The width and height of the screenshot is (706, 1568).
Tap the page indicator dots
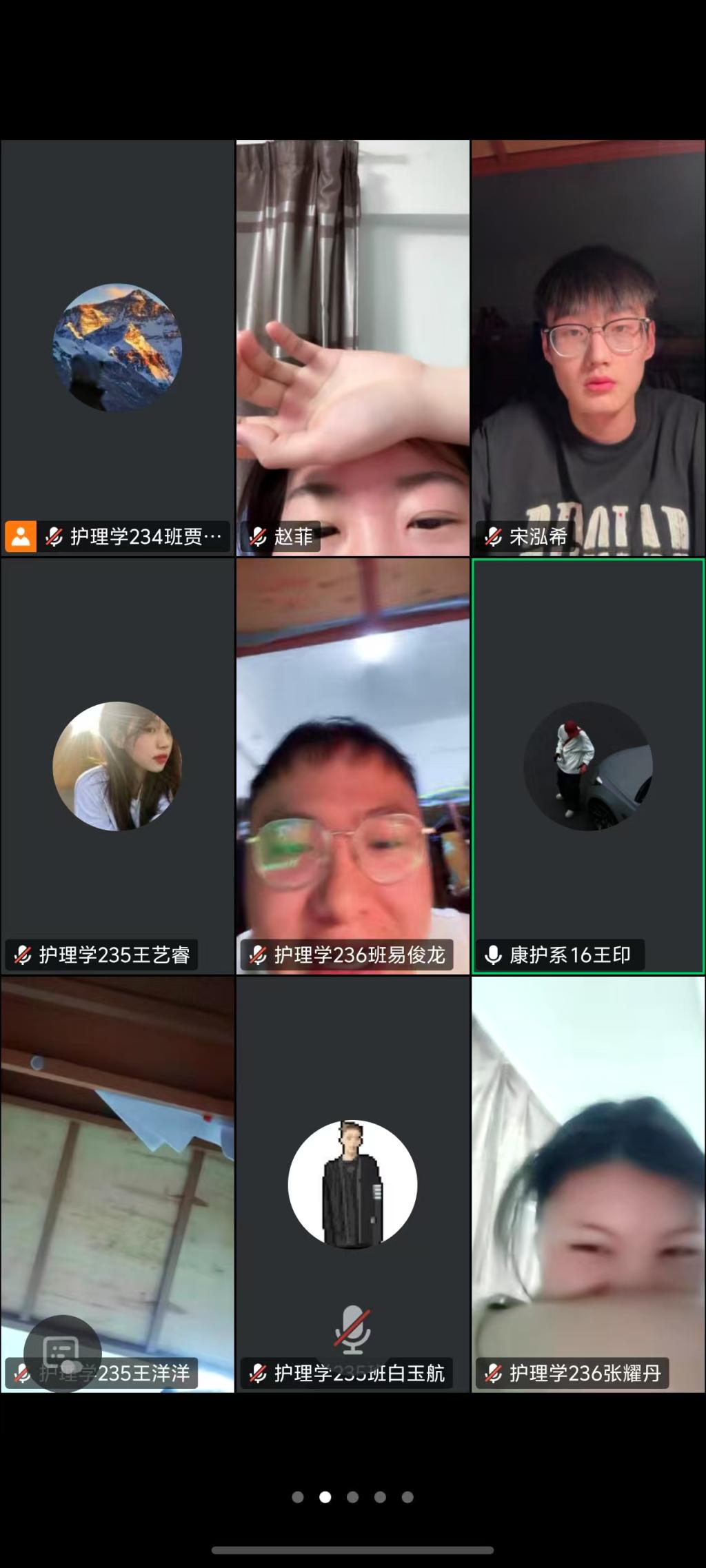pyautogui.click(x=352, y=1497)
